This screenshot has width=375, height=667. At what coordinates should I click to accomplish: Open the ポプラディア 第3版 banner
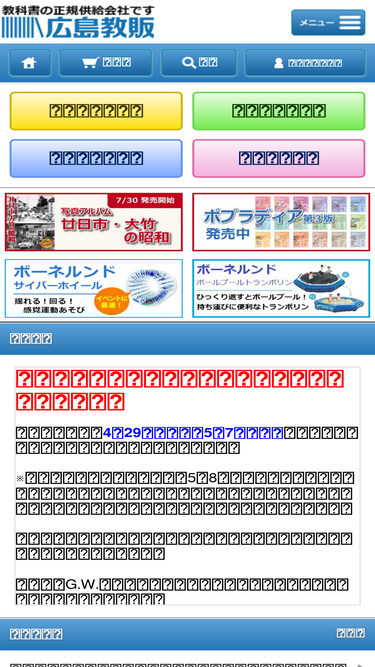click(281, 222)
